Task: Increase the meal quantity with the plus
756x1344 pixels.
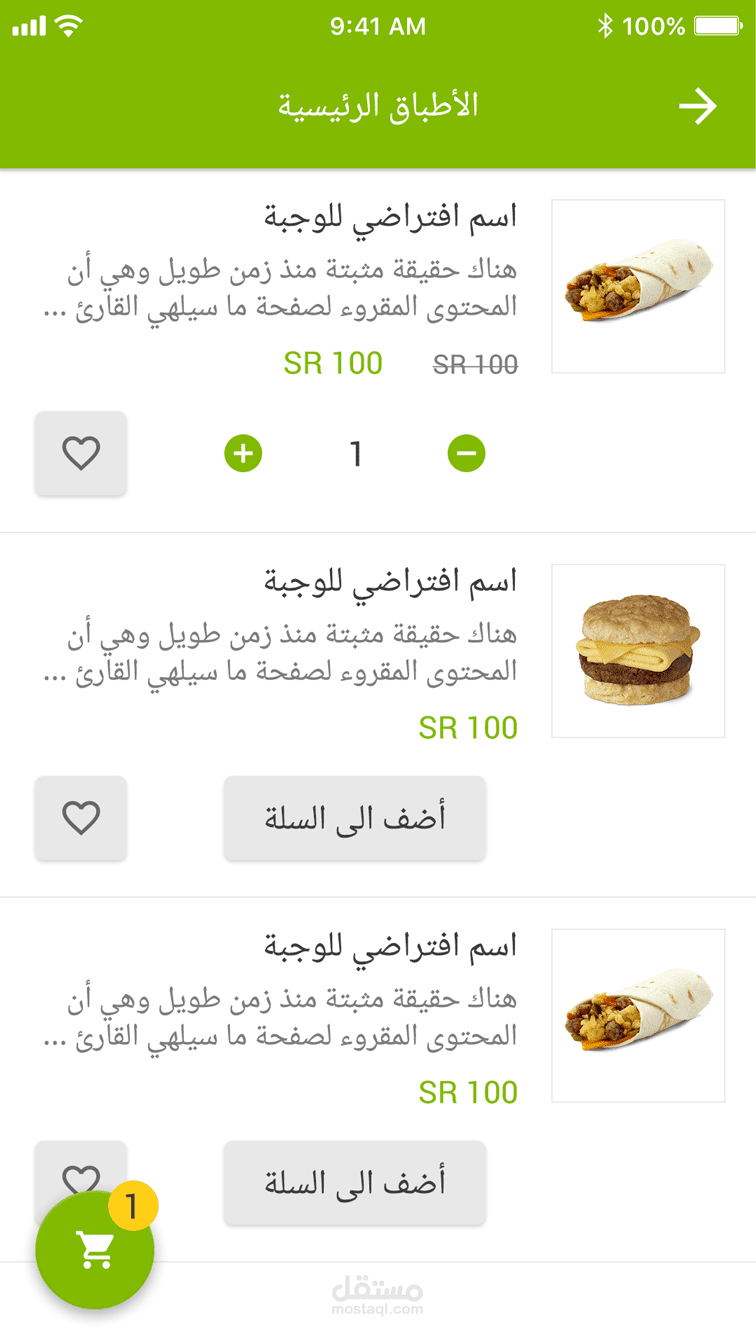Action: coord(243,454)
